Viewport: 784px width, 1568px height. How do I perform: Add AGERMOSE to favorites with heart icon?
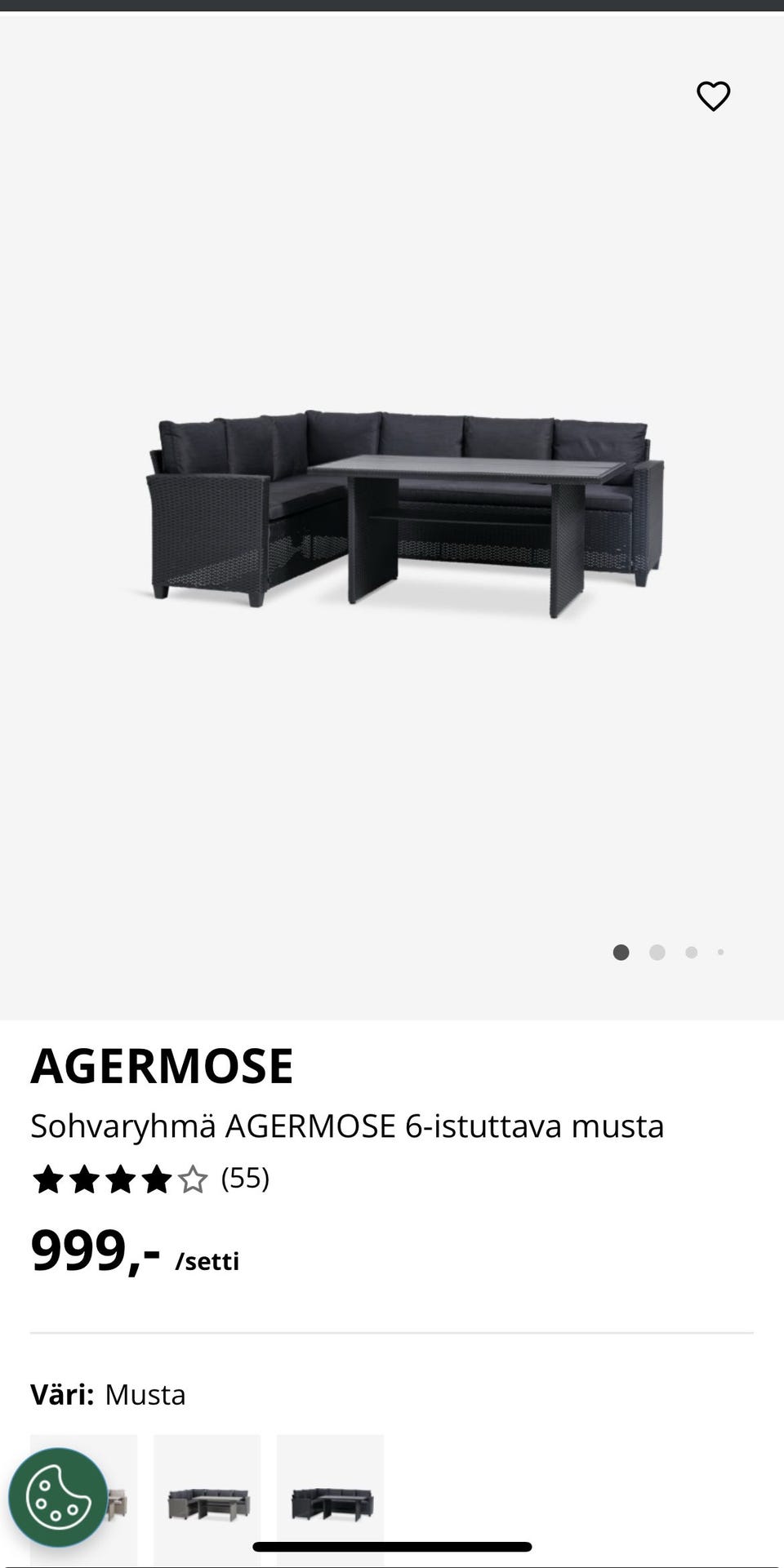(x=713, y=96)
